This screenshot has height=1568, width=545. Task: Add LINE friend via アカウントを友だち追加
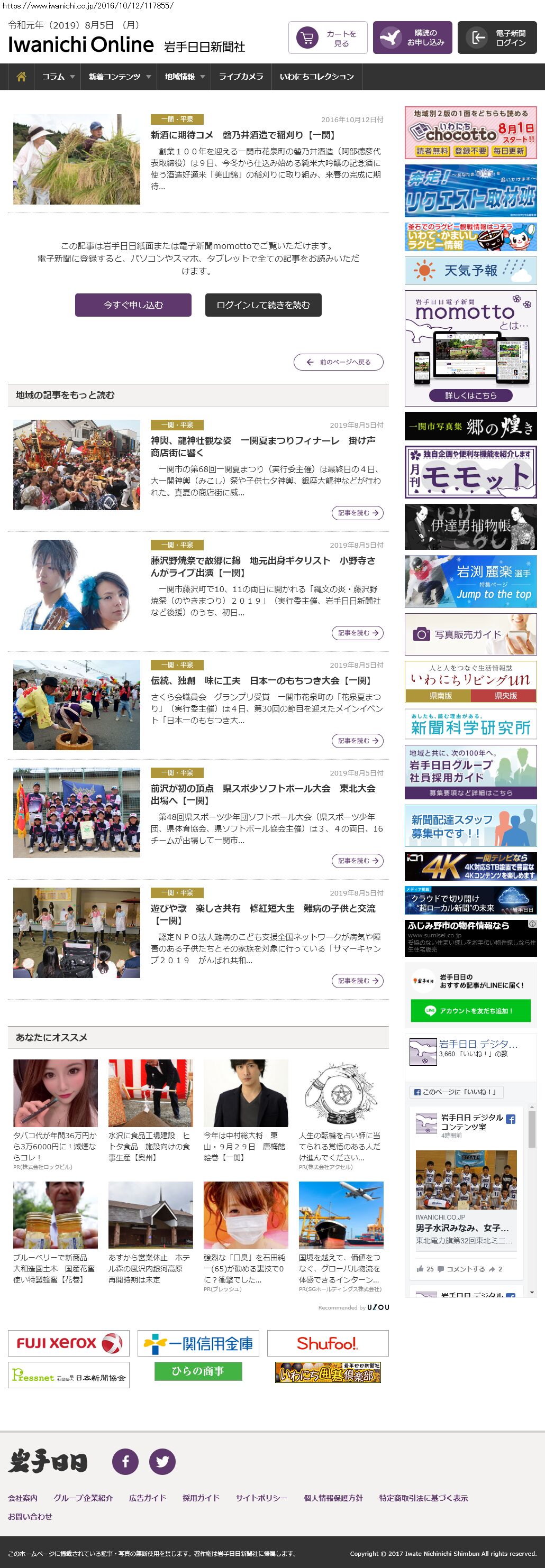[470, 1010]
